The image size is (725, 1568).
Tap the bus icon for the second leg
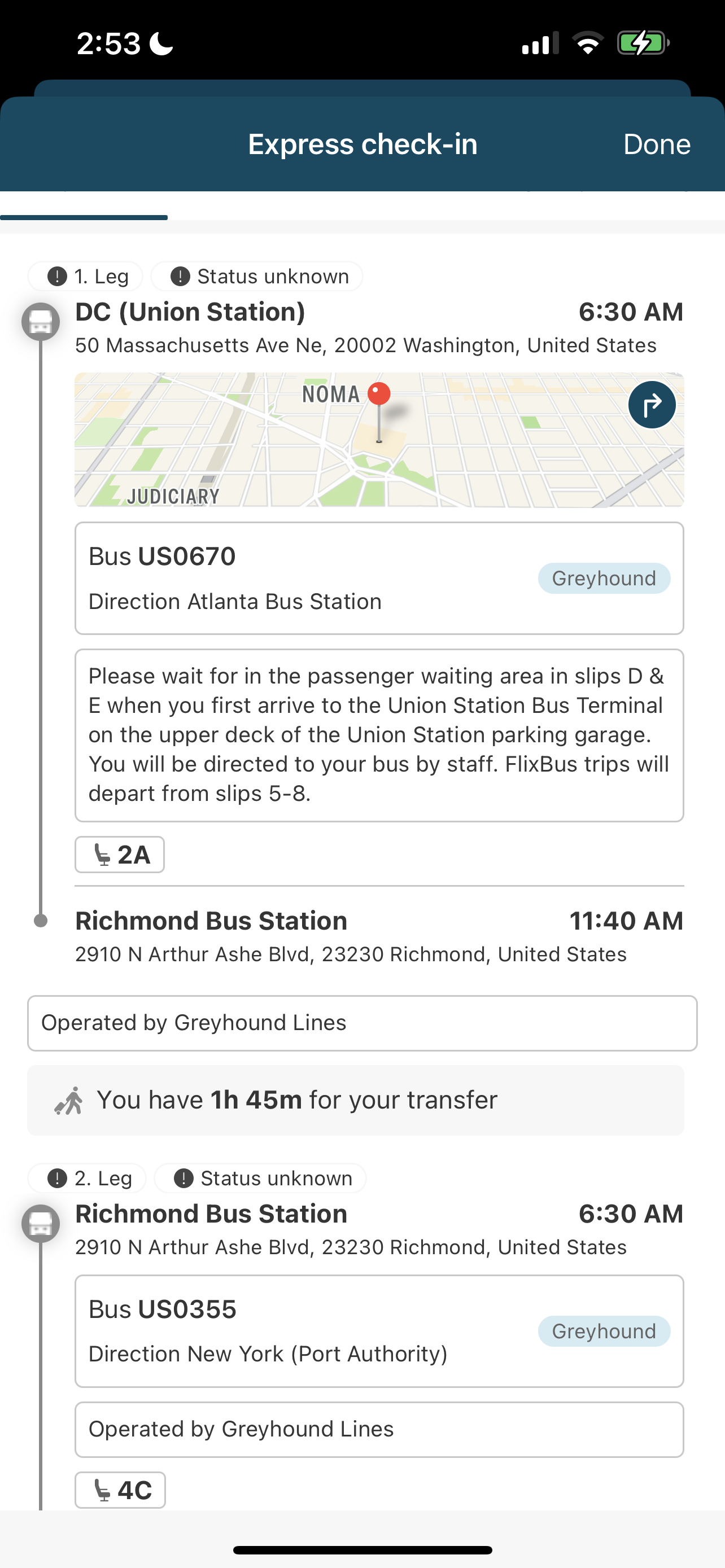40,1224
